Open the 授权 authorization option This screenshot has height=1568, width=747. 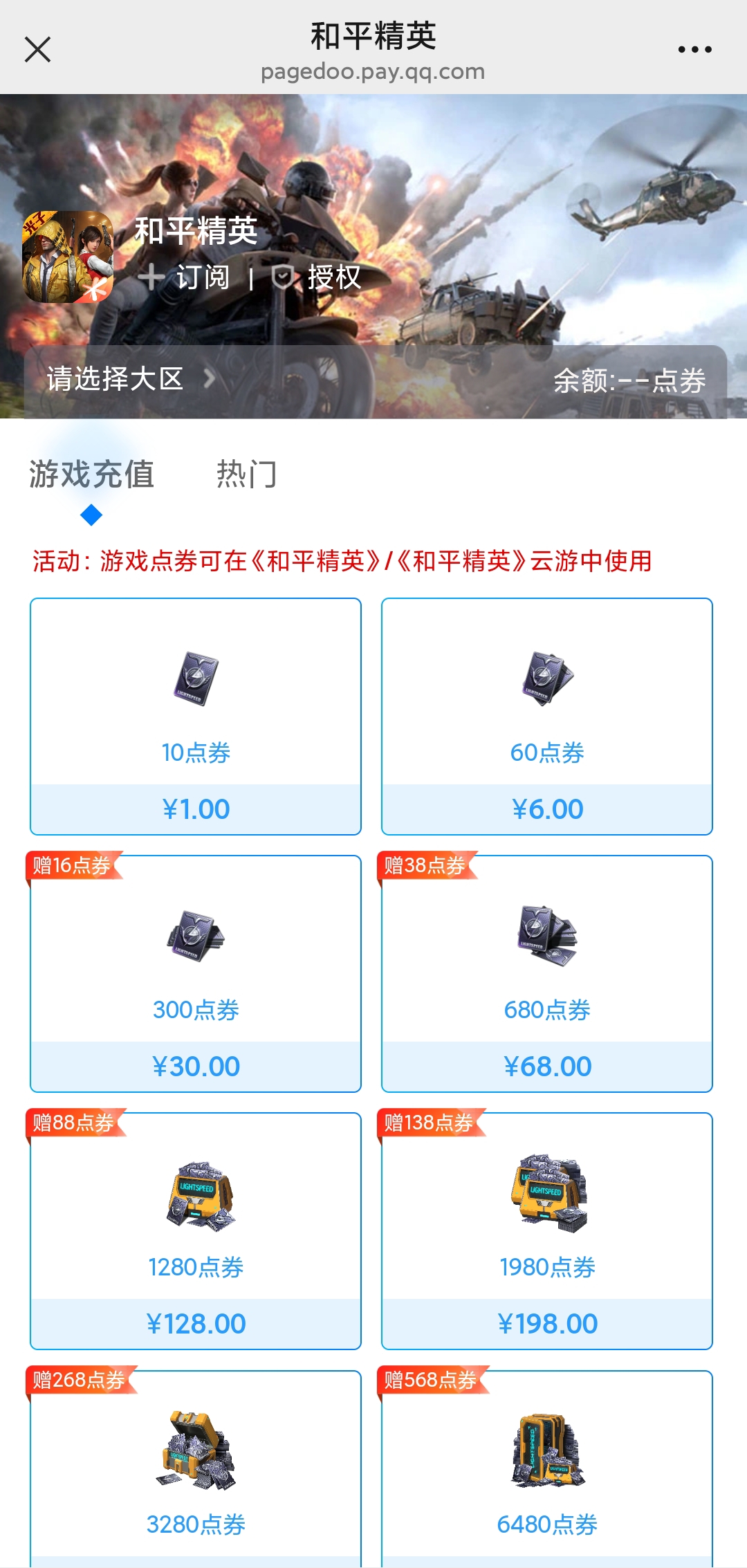(x=318, y=277)
